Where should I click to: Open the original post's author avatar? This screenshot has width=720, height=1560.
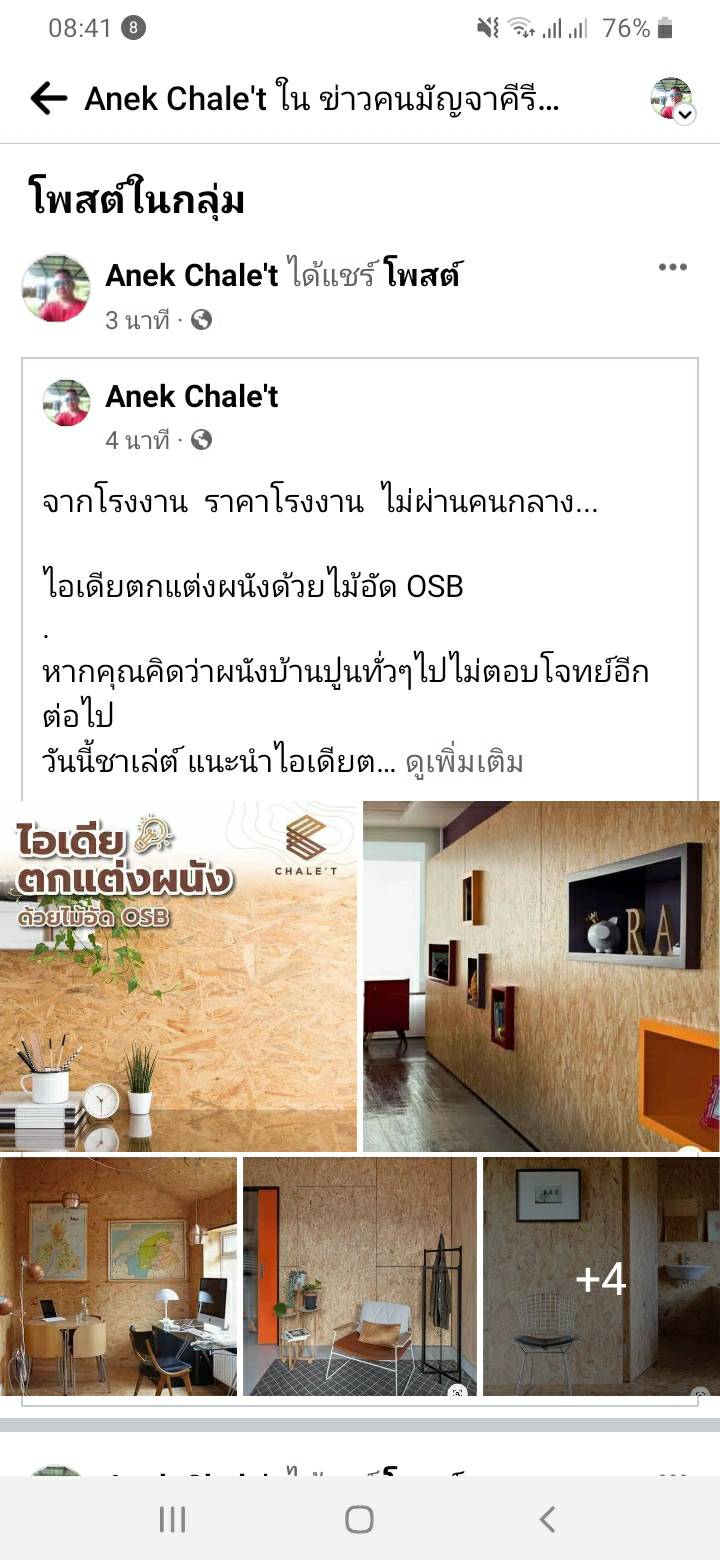point(67,403)
